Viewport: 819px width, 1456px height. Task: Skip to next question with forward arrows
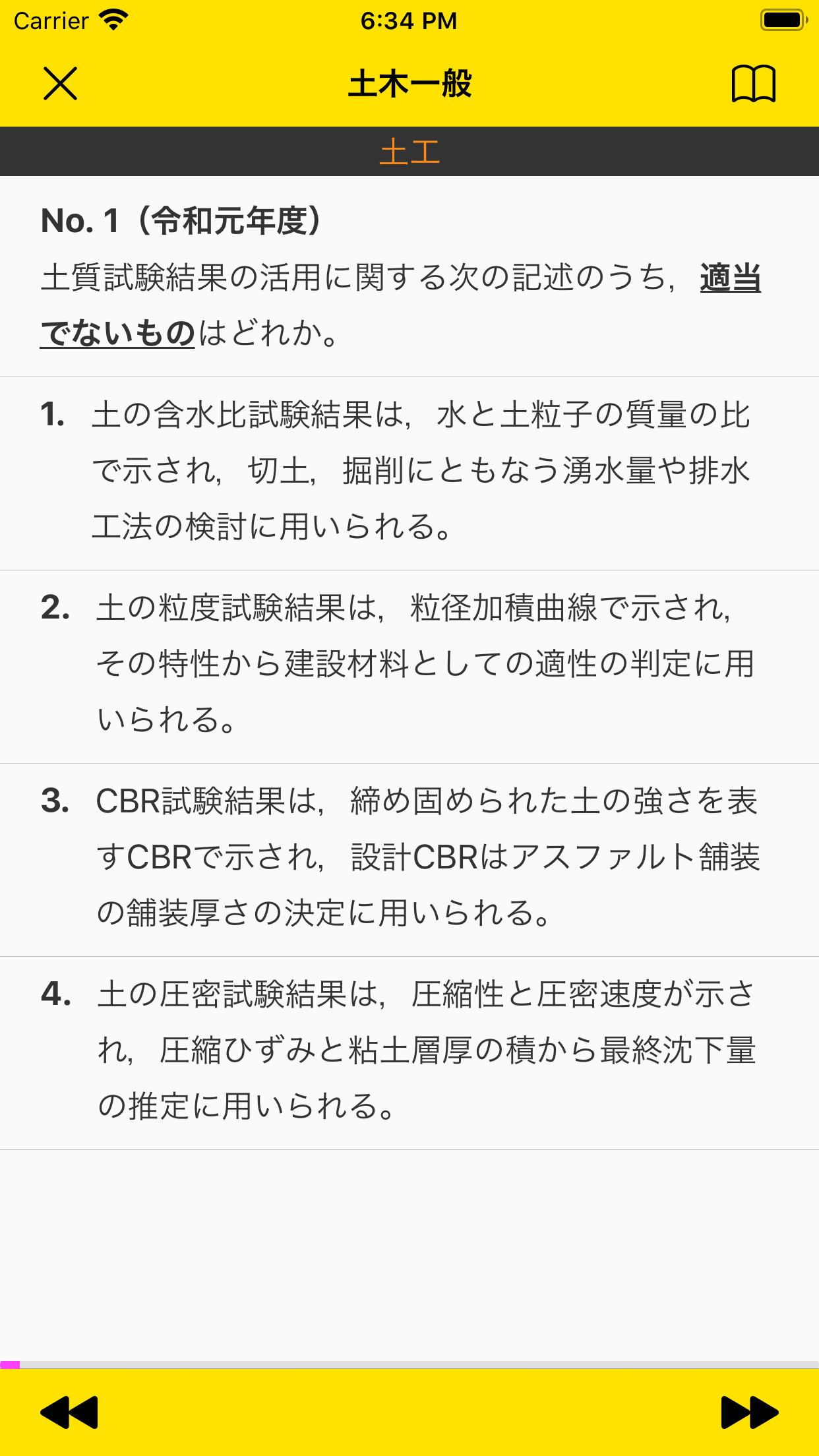750,1412
